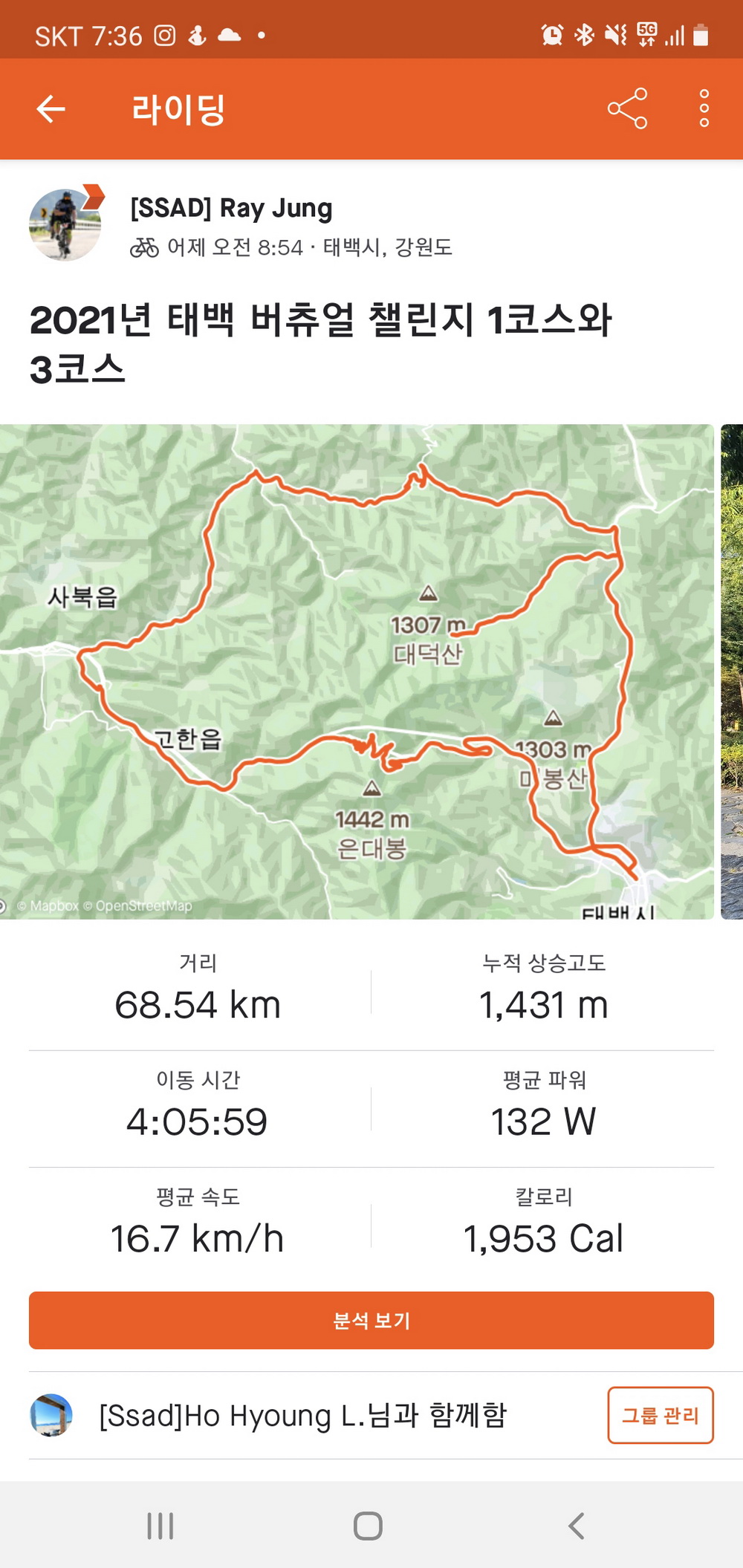Open the three-dot overflow menu
This screenshot has width=743, height=1568.
pyautogui.click(x=704, y=109)
